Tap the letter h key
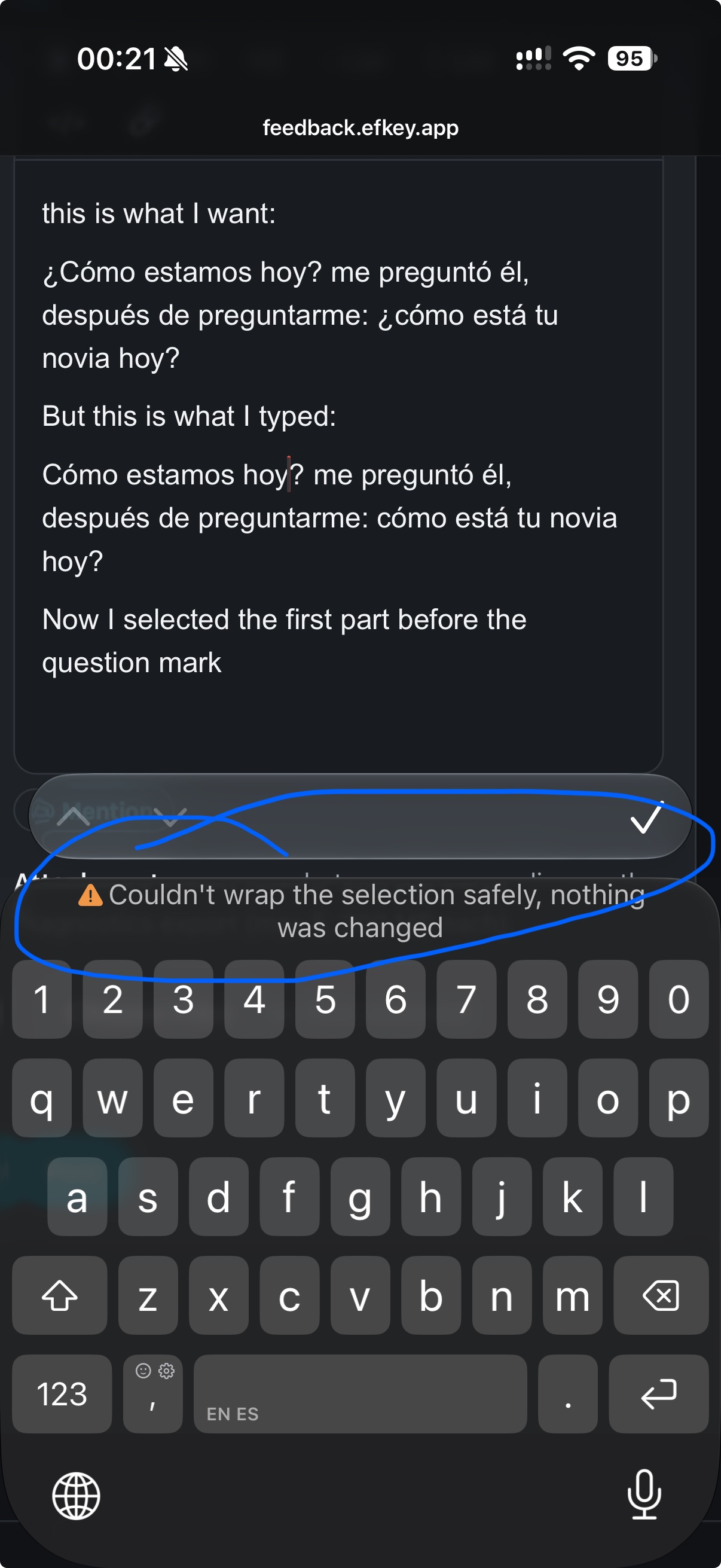 pos(431,1196)
